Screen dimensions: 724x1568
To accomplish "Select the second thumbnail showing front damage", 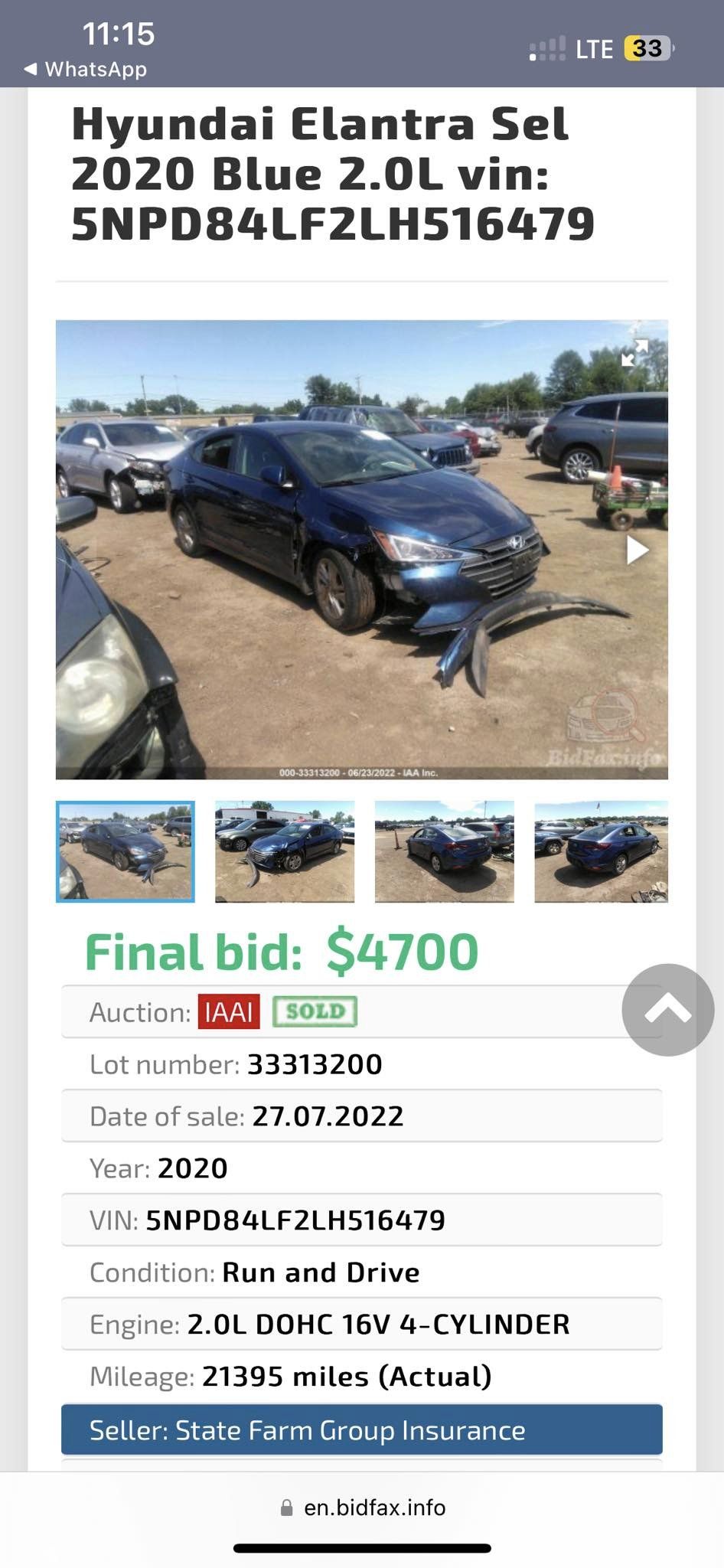I will pos(285,851).
